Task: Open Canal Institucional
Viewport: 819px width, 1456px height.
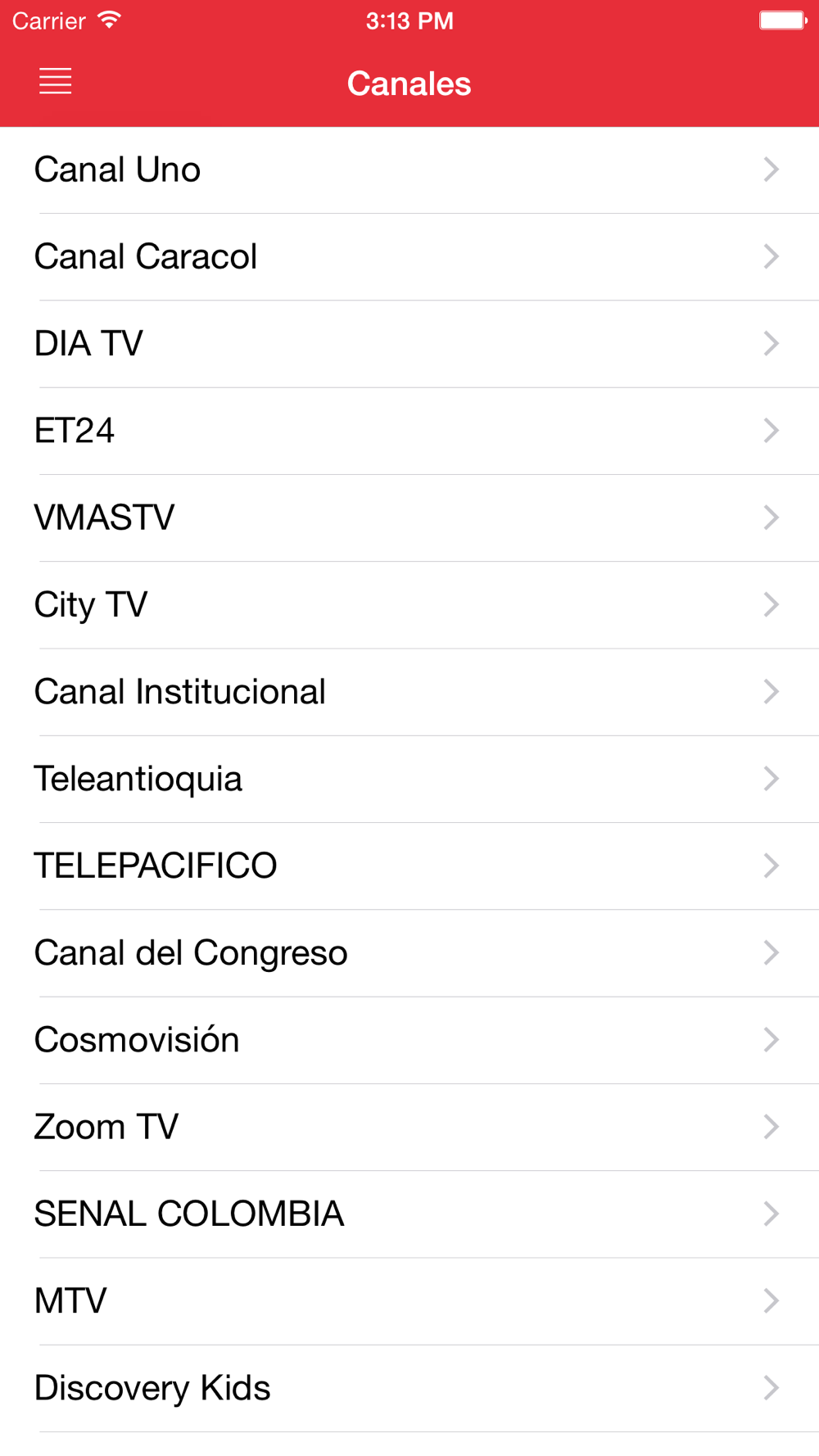Action: 409,692
